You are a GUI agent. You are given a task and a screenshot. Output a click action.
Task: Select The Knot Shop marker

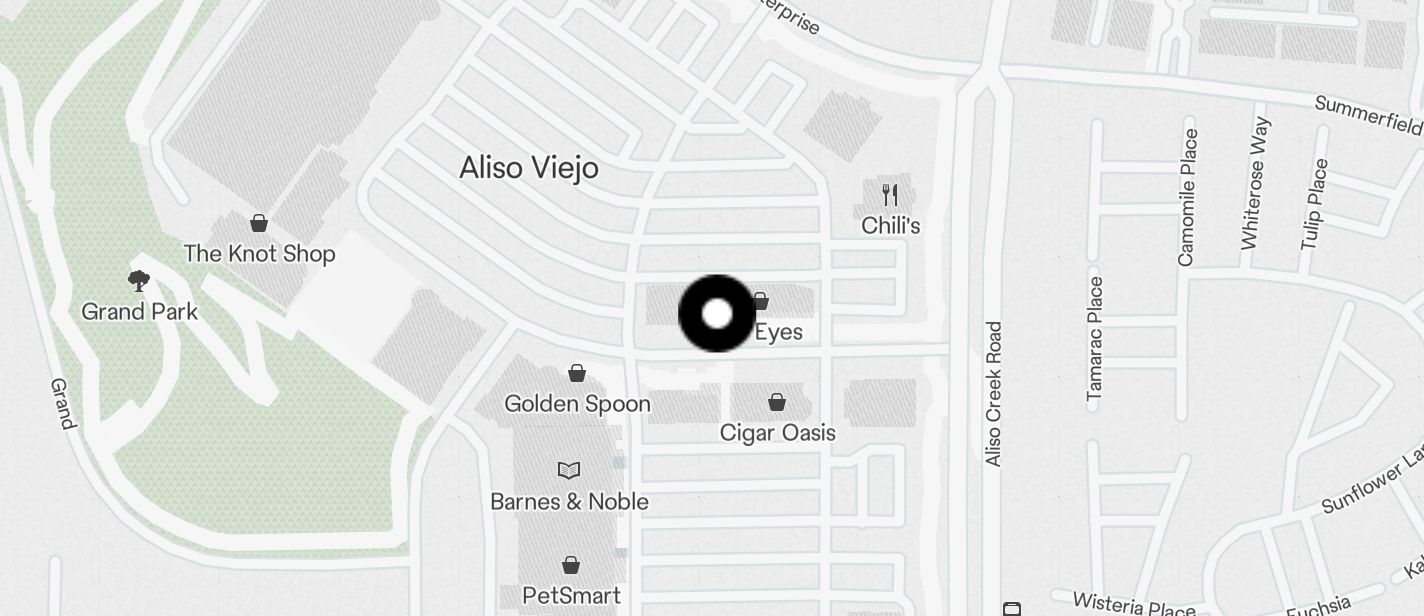coord(259,223)
